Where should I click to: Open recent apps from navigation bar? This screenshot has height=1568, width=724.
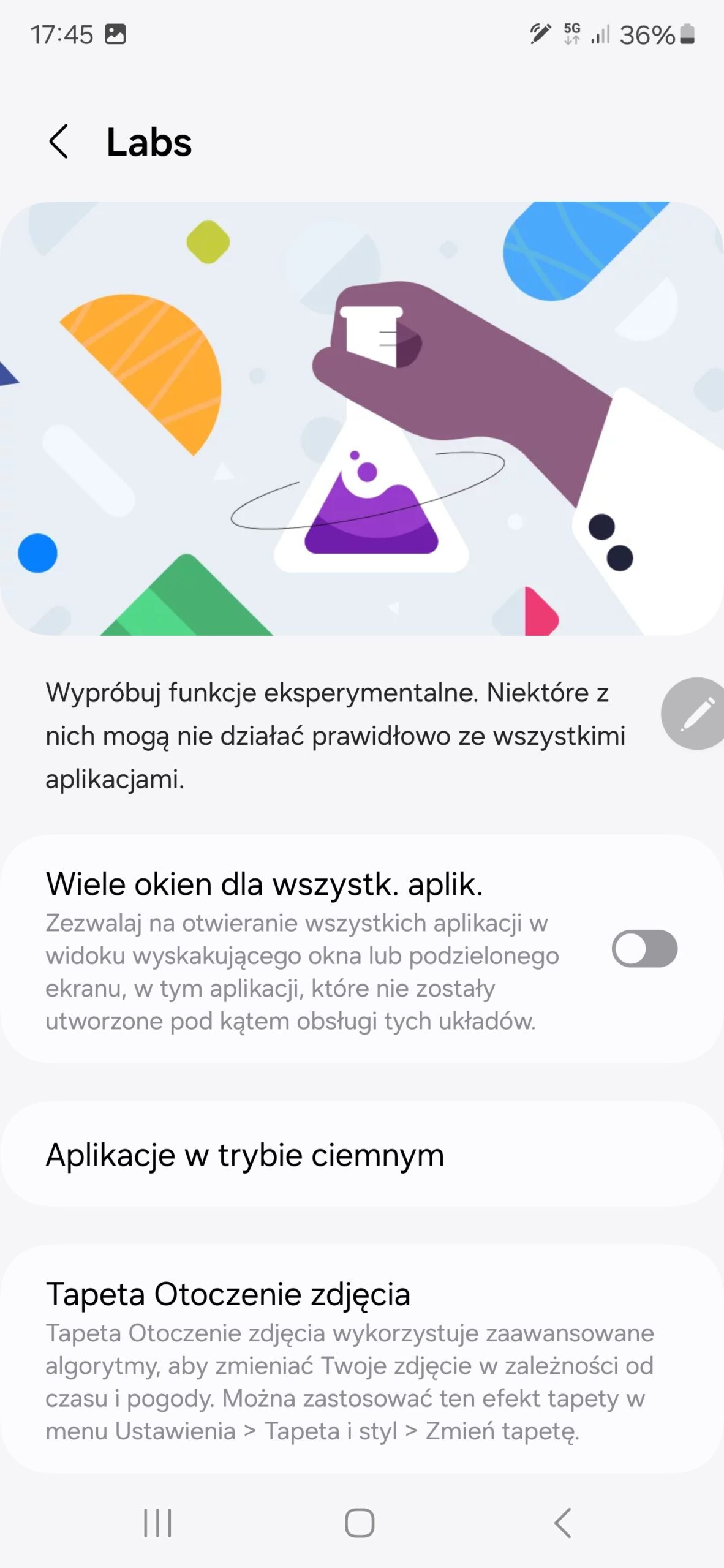pyautogui.click(x=157, y=1523)
